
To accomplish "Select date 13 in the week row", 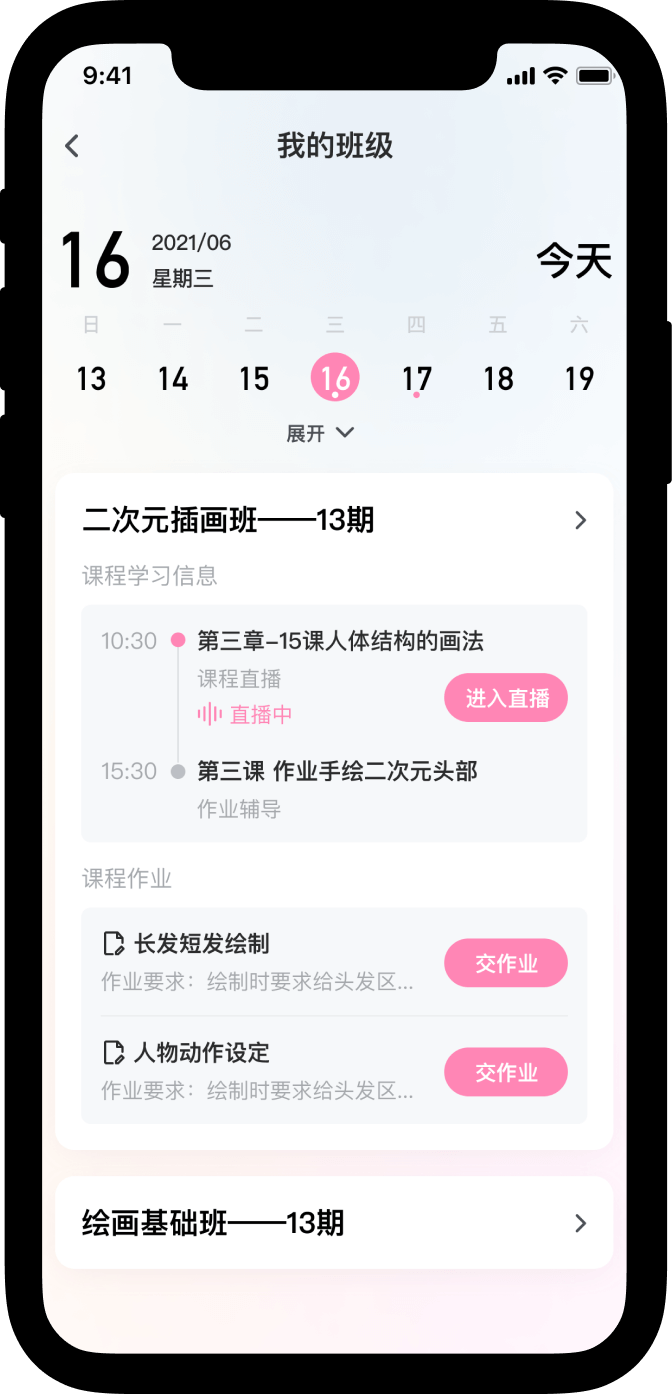I will coord(91,379).
